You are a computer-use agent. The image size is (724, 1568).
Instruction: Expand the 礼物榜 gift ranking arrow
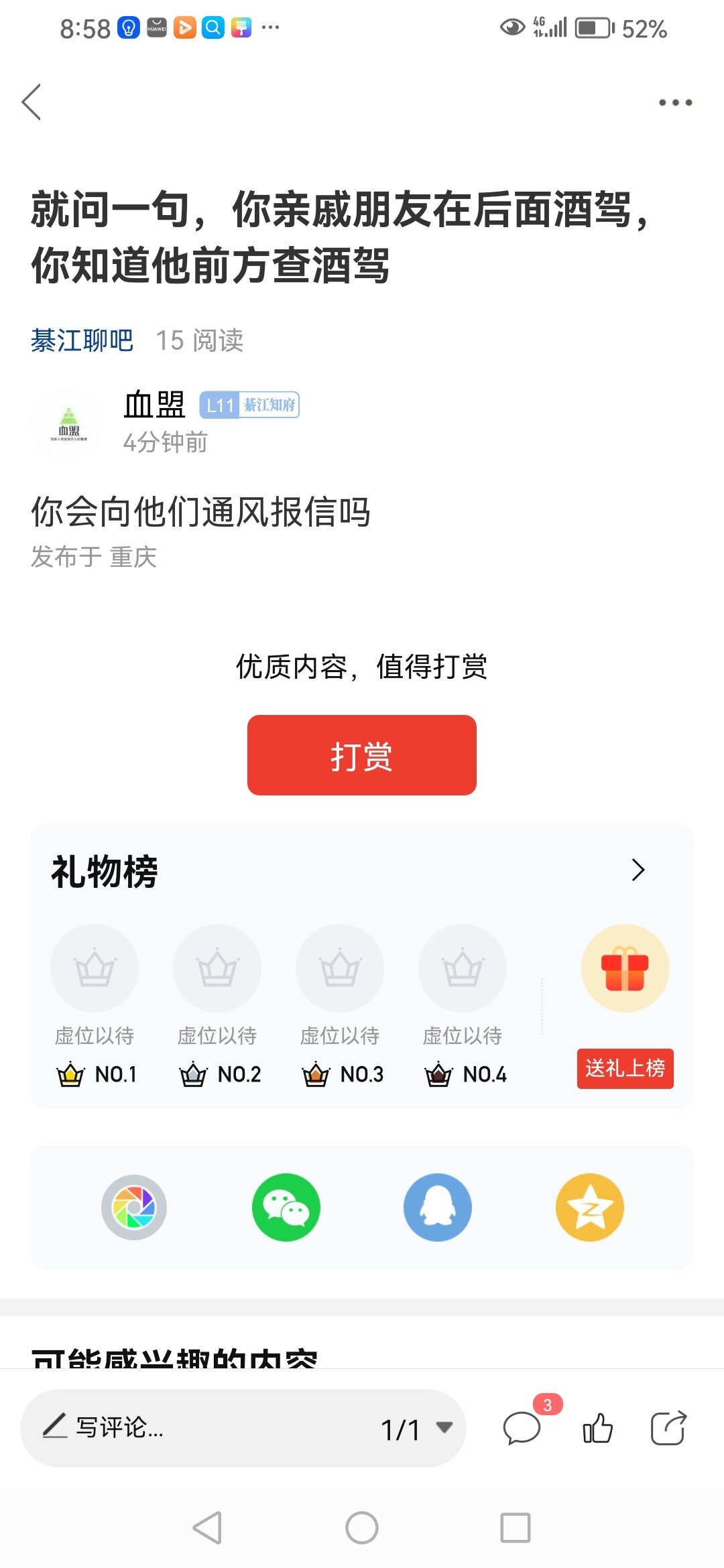coord(638,870)
